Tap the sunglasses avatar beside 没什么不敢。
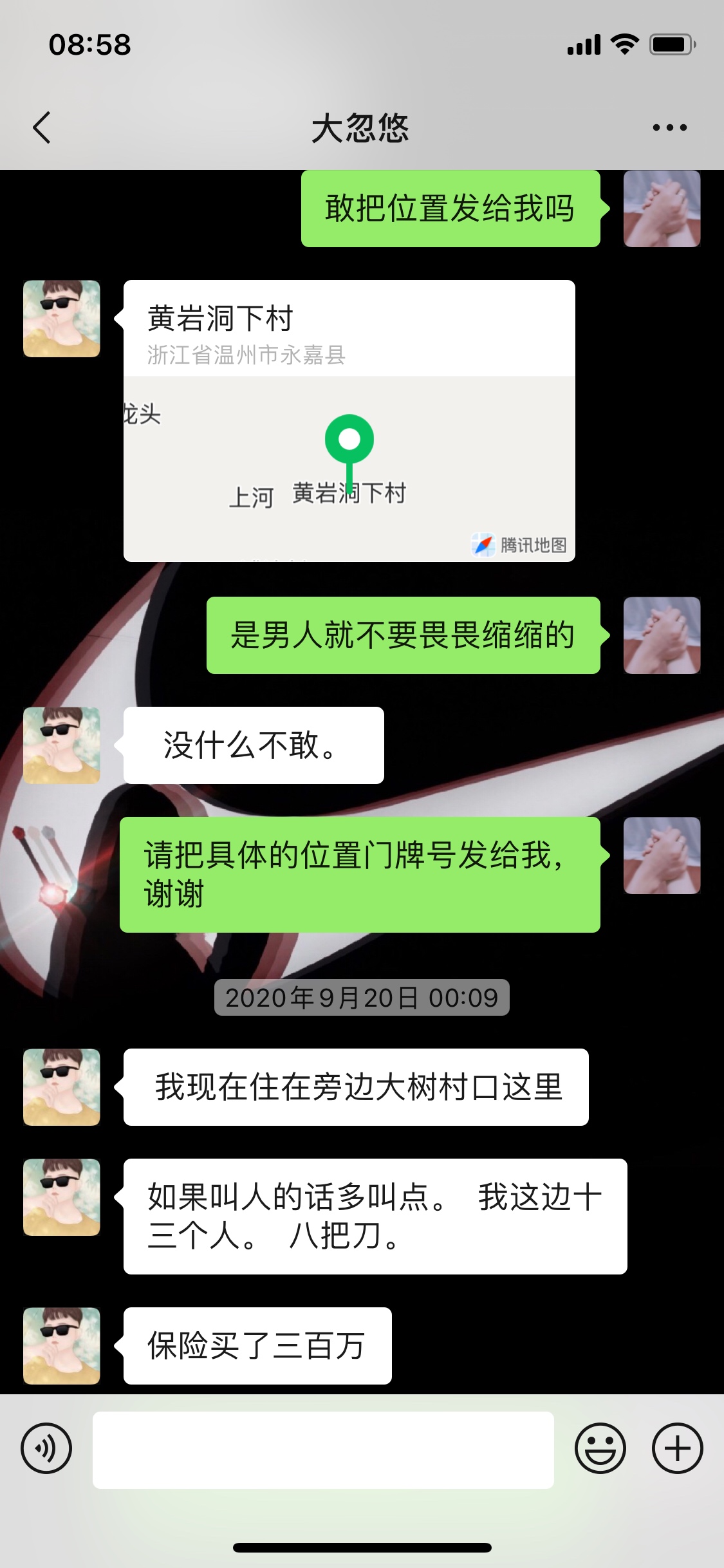724x1568 pixels. (62, 745)
